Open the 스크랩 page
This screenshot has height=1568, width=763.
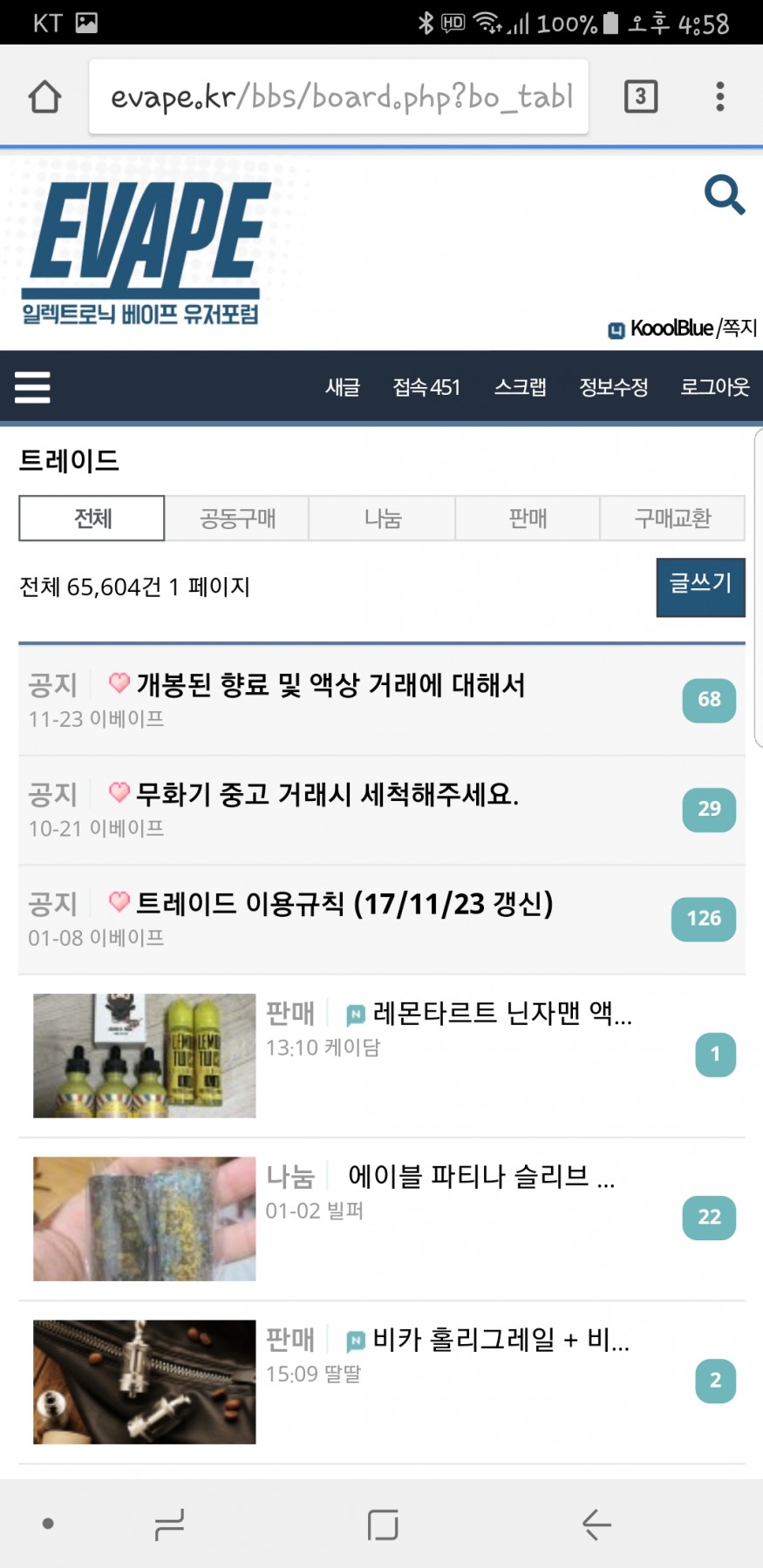(520, 387)
